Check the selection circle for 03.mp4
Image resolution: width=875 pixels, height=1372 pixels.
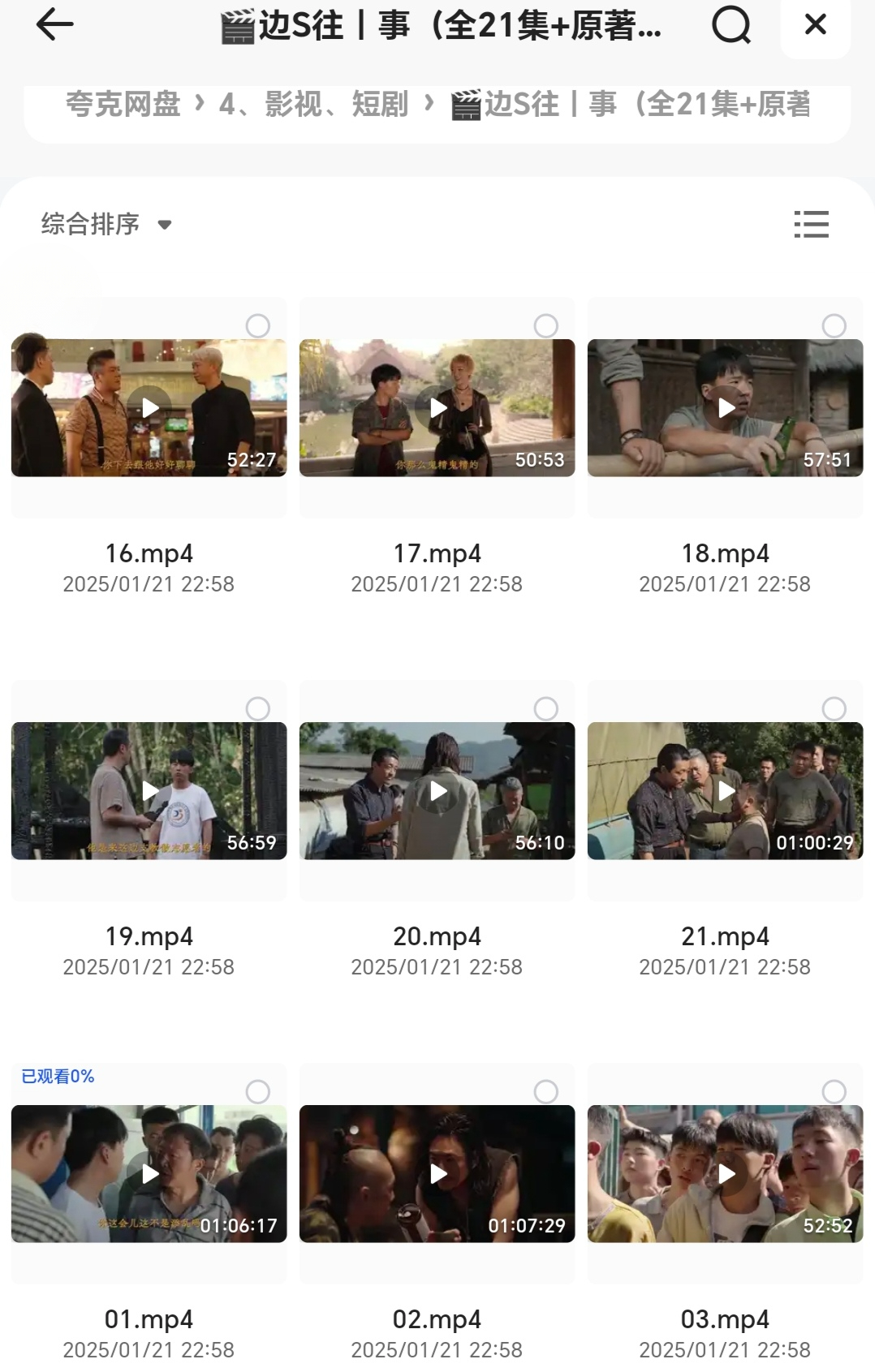834,1092
